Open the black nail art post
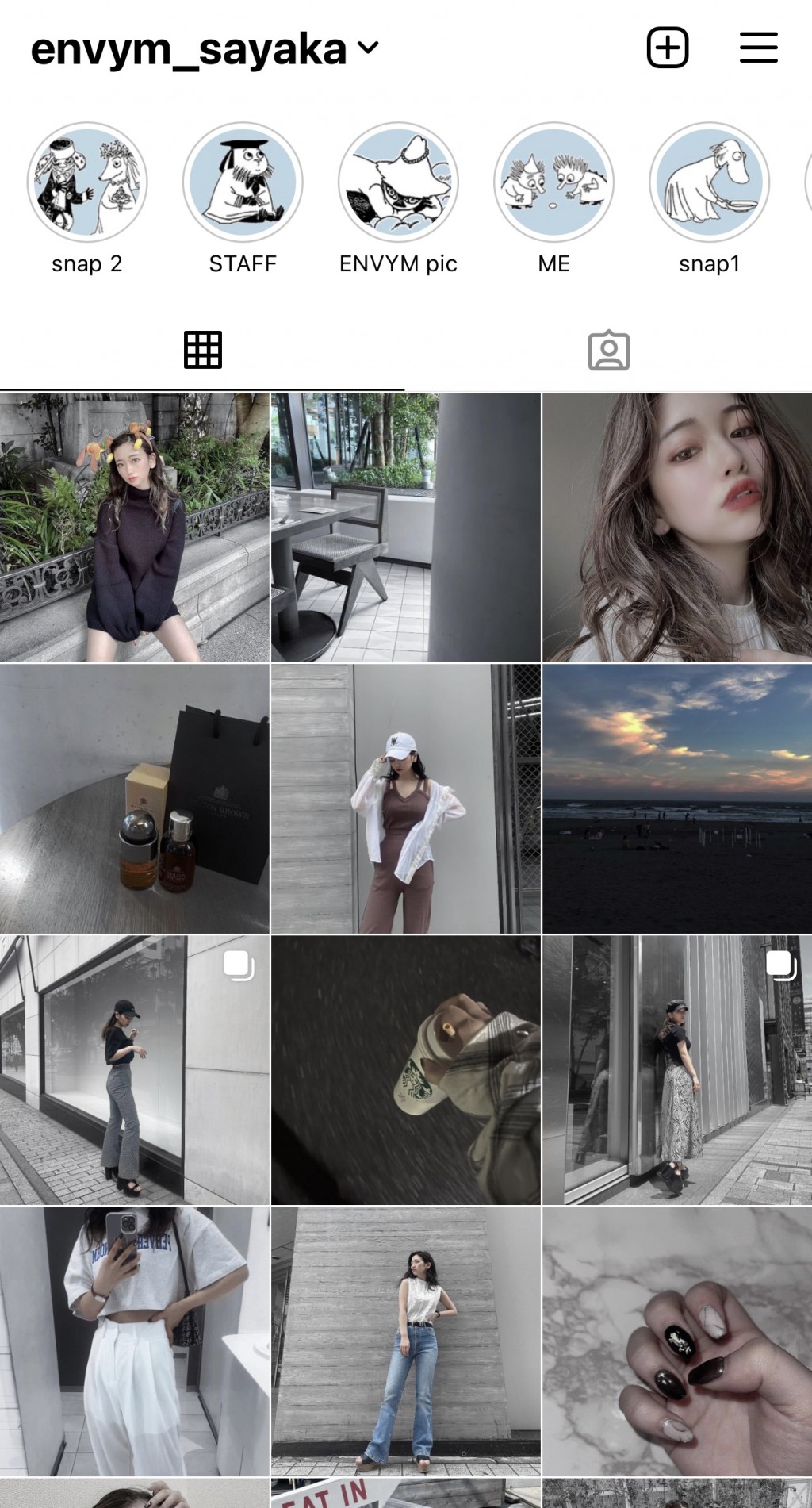The width and height of the screenshot is (812, 1508). [x=676, y=1341]
